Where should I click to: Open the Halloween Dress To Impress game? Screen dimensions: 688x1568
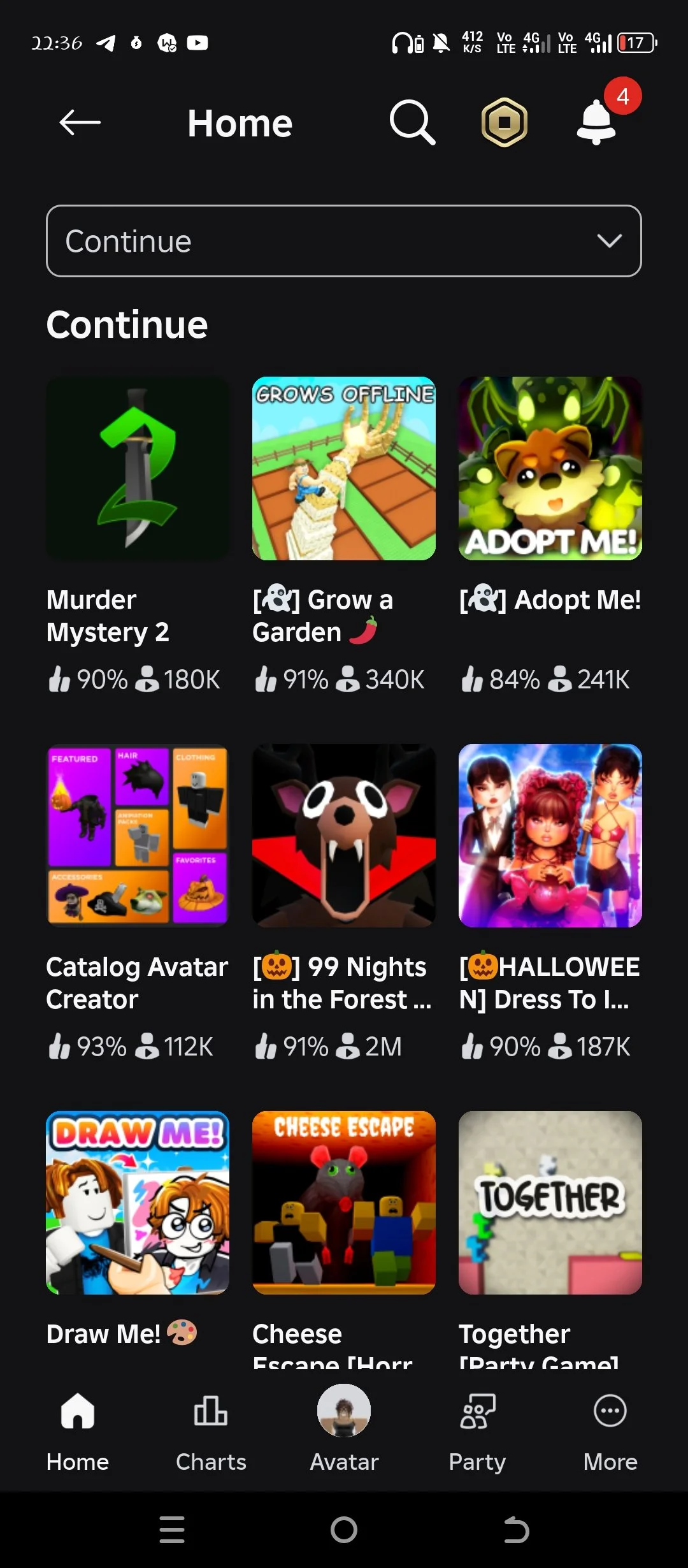coord(550,836)
